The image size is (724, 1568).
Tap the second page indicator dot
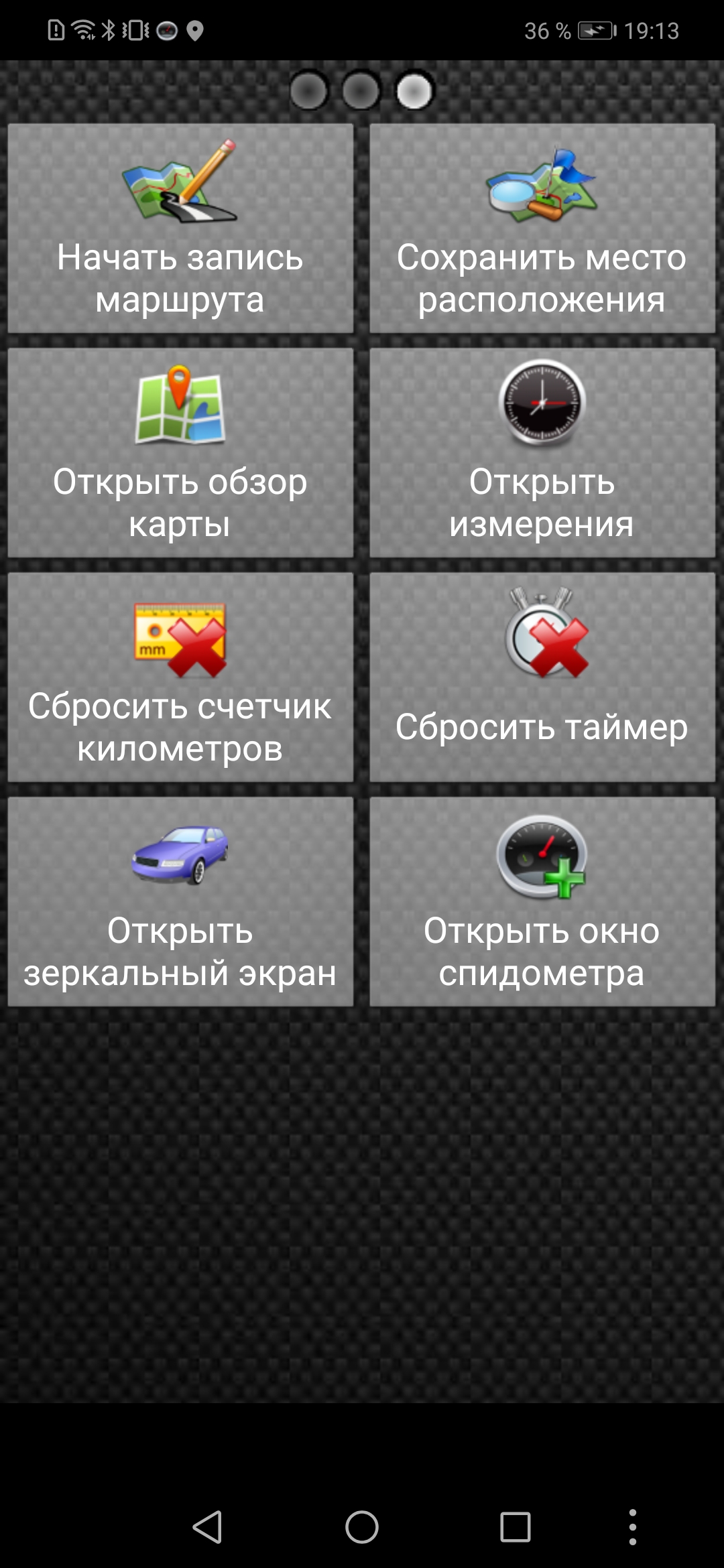tap(361, 90)
